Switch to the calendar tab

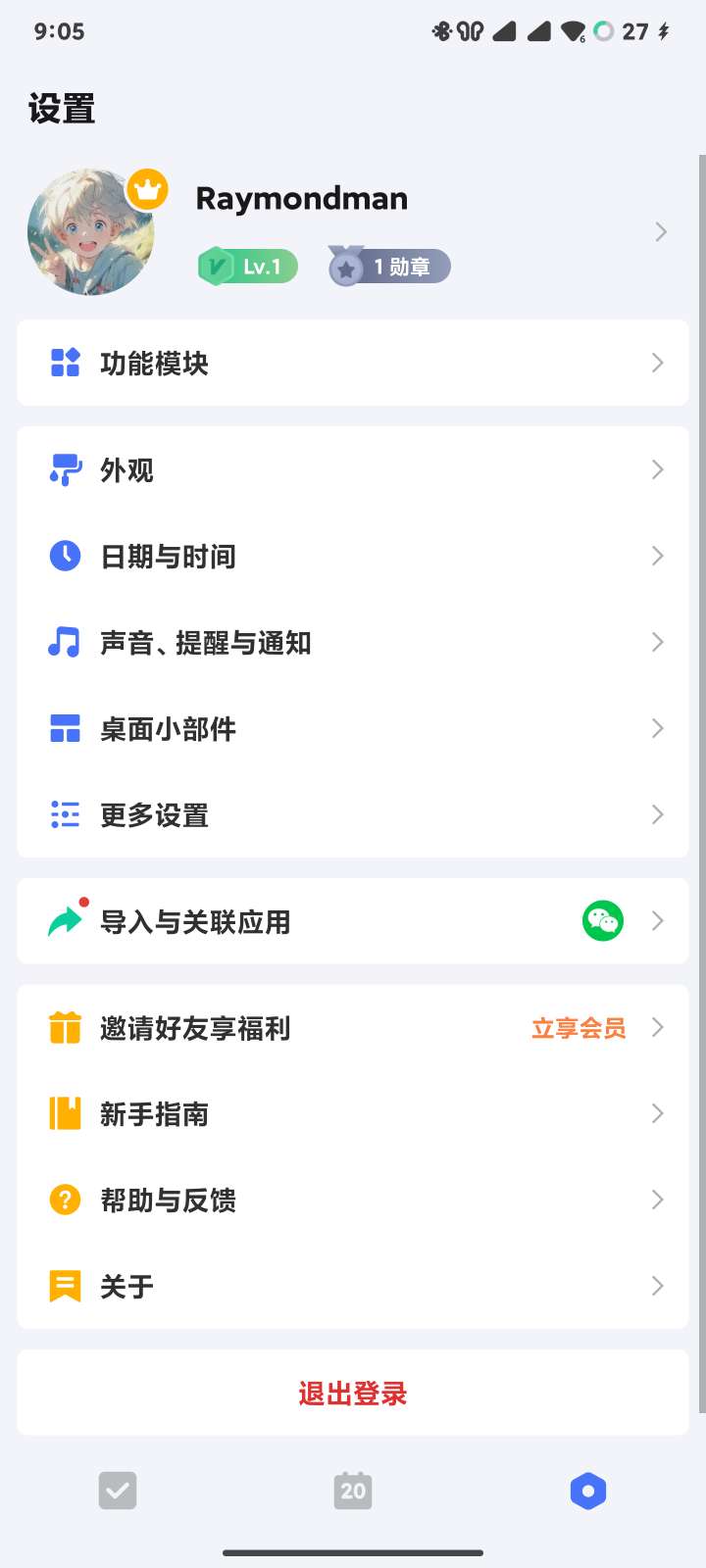(x=353, y=1492)
